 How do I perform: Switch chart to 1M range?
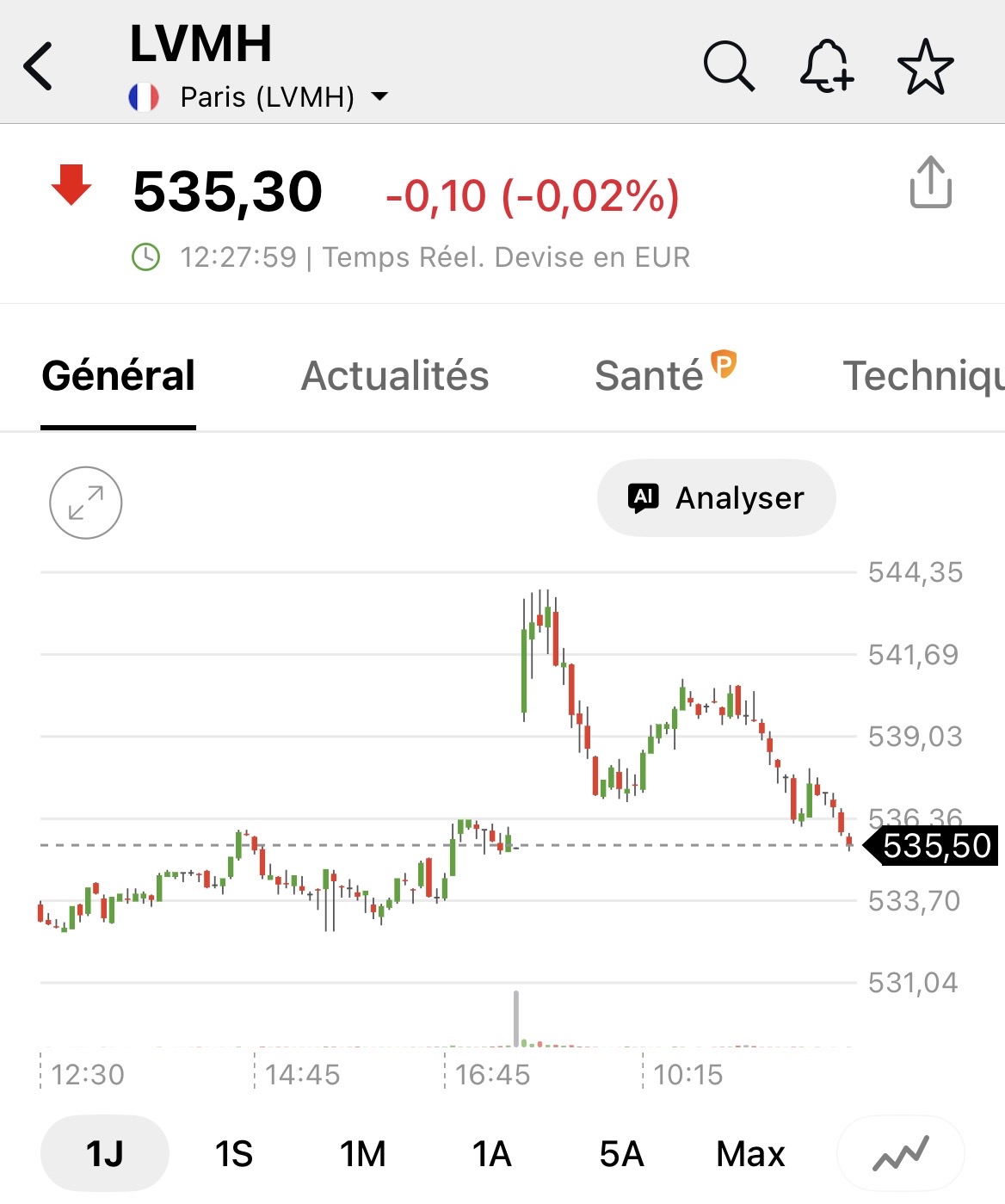click(363, 1153)
